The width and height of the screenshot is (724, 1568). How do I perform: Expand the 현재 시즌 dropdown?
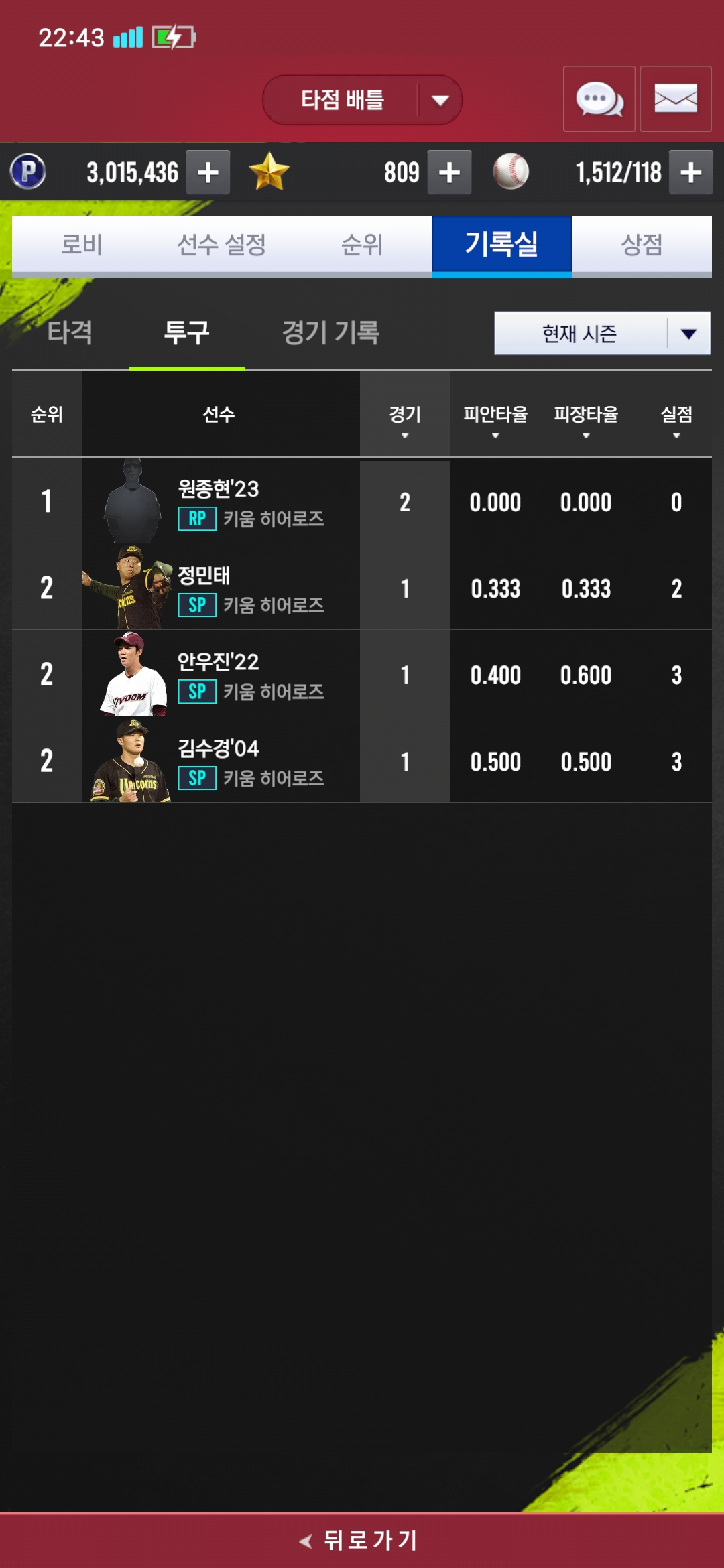click(x=602, y=333)
